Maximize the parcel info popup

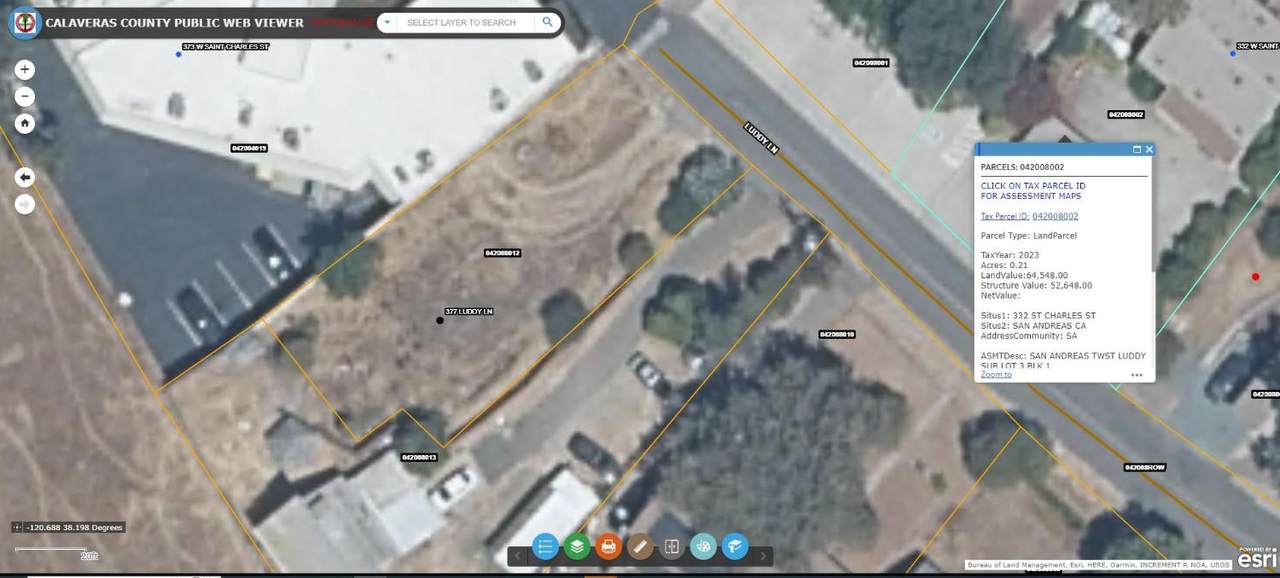click(x=1136, y=150)
